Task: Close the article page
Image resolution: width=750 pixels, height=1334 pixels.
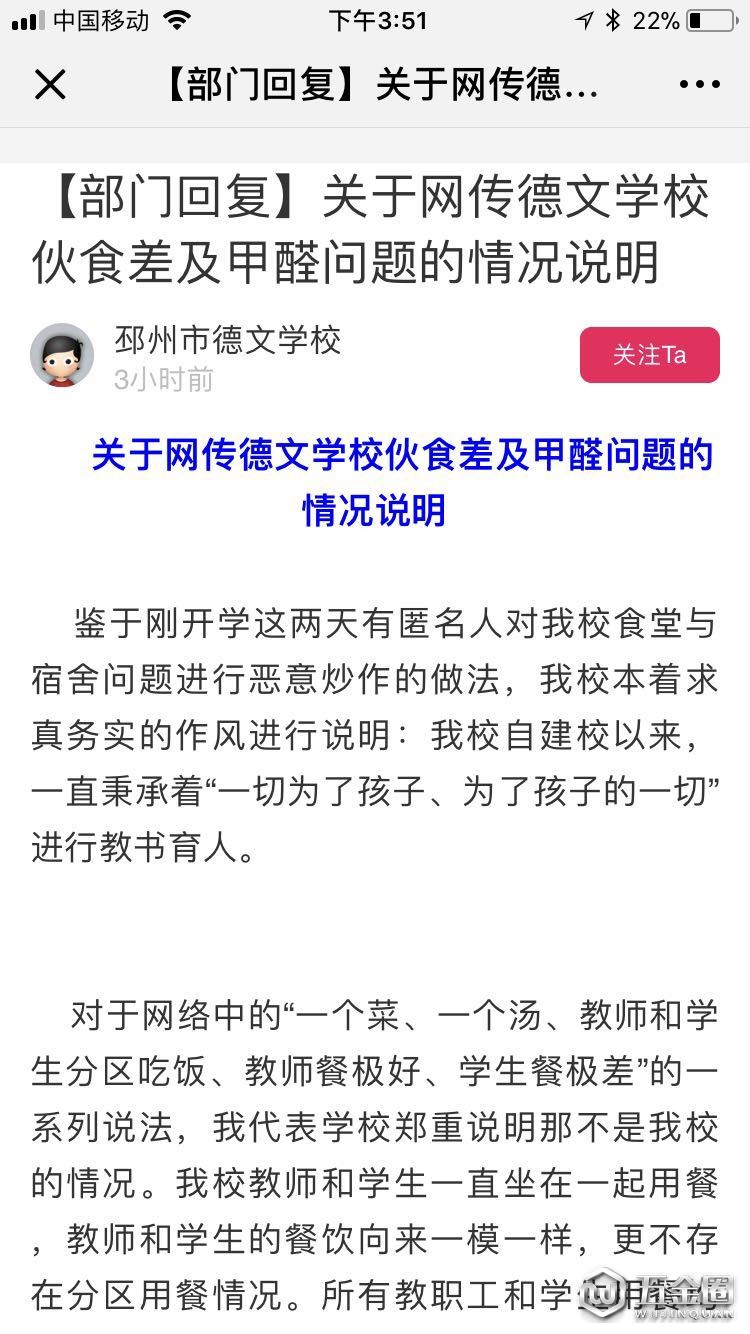Action: pos(50,85)
